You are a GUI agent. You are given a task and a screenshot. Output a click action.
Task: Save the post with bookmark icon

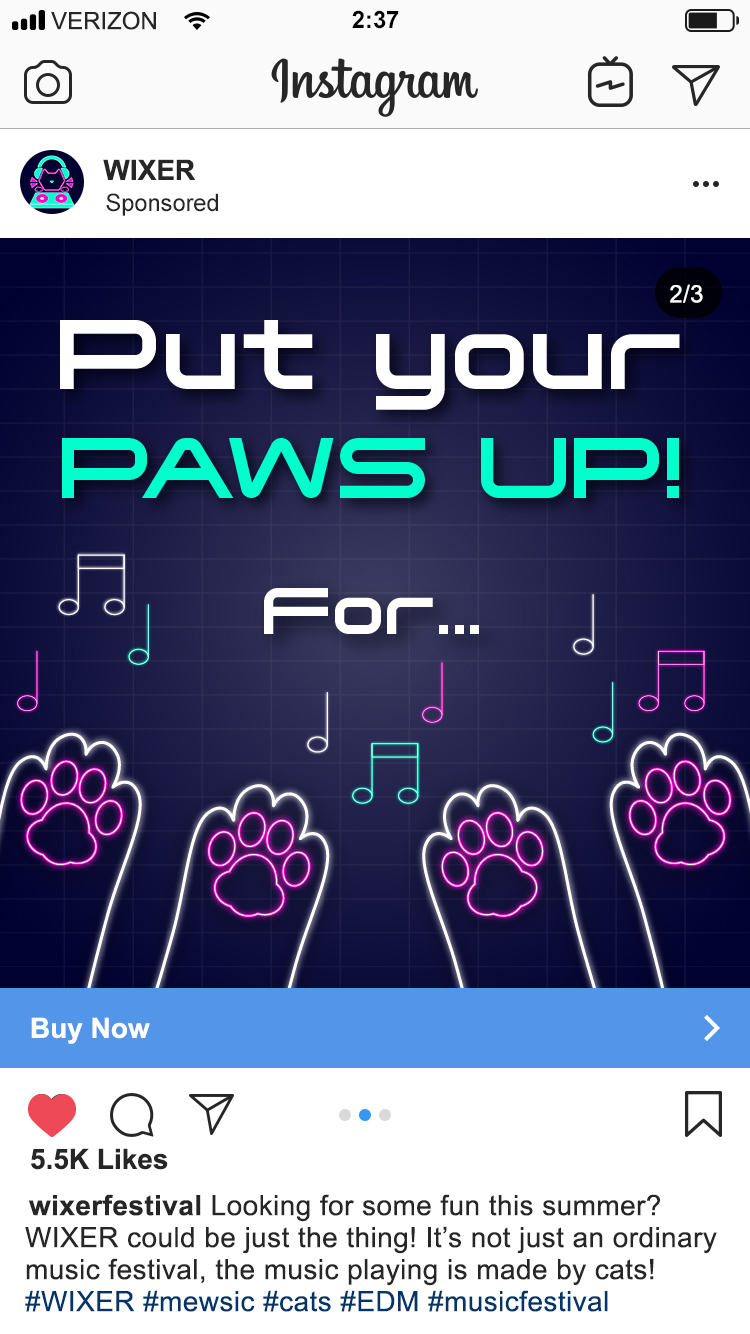(703, 1114)
